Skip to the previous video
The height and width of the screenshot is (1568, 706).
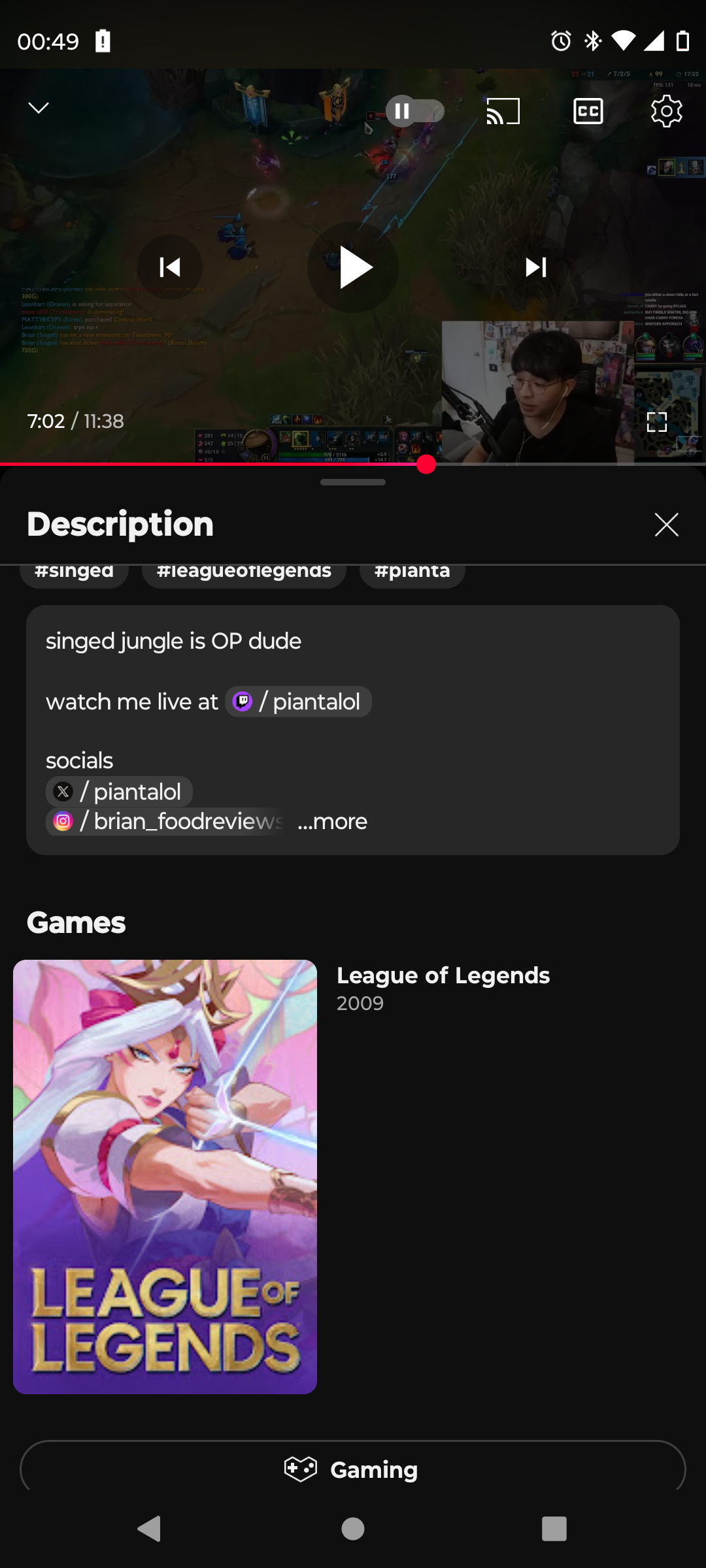pos(170,267)
